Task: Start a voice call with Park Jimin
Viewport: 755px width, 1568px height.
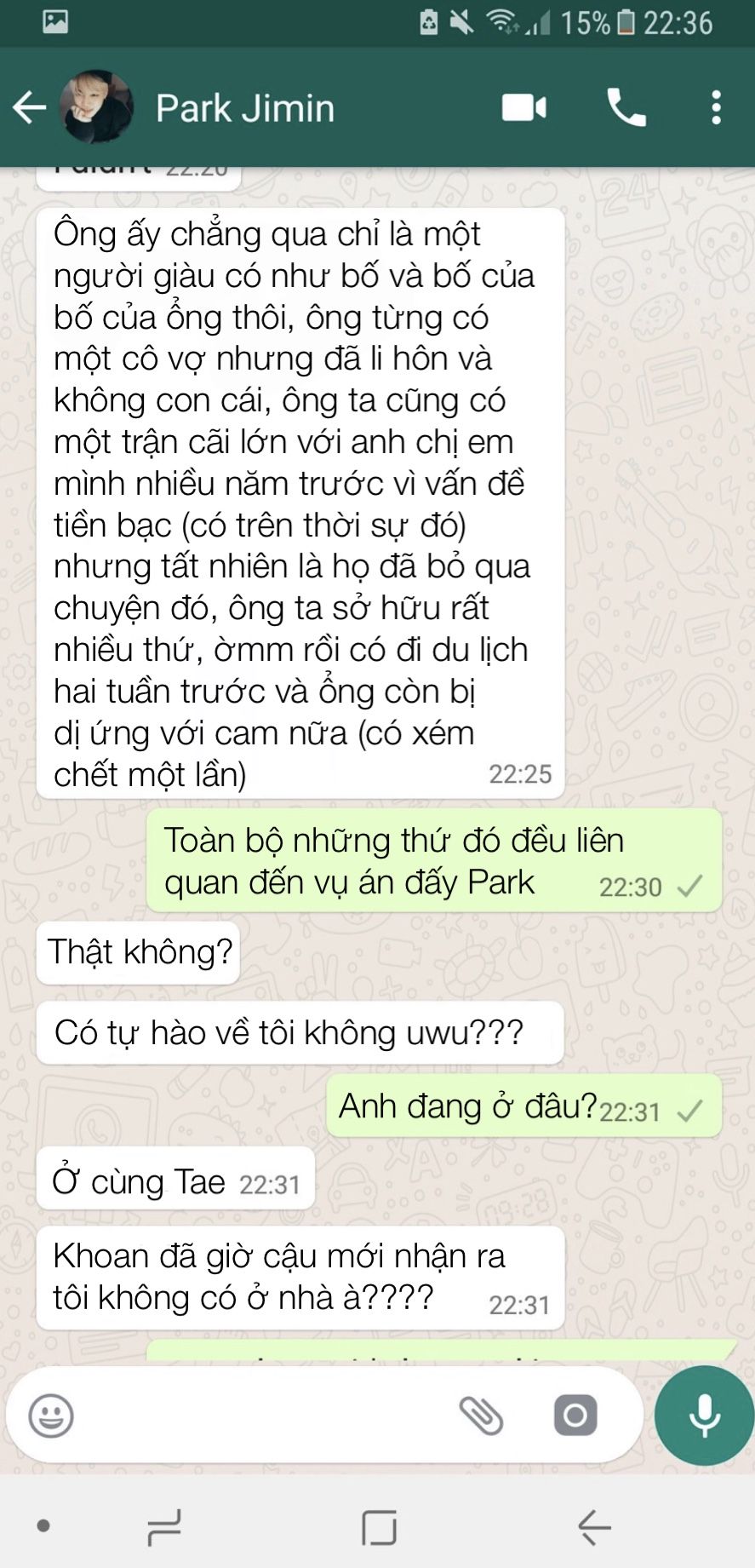Action: (626, 108)
